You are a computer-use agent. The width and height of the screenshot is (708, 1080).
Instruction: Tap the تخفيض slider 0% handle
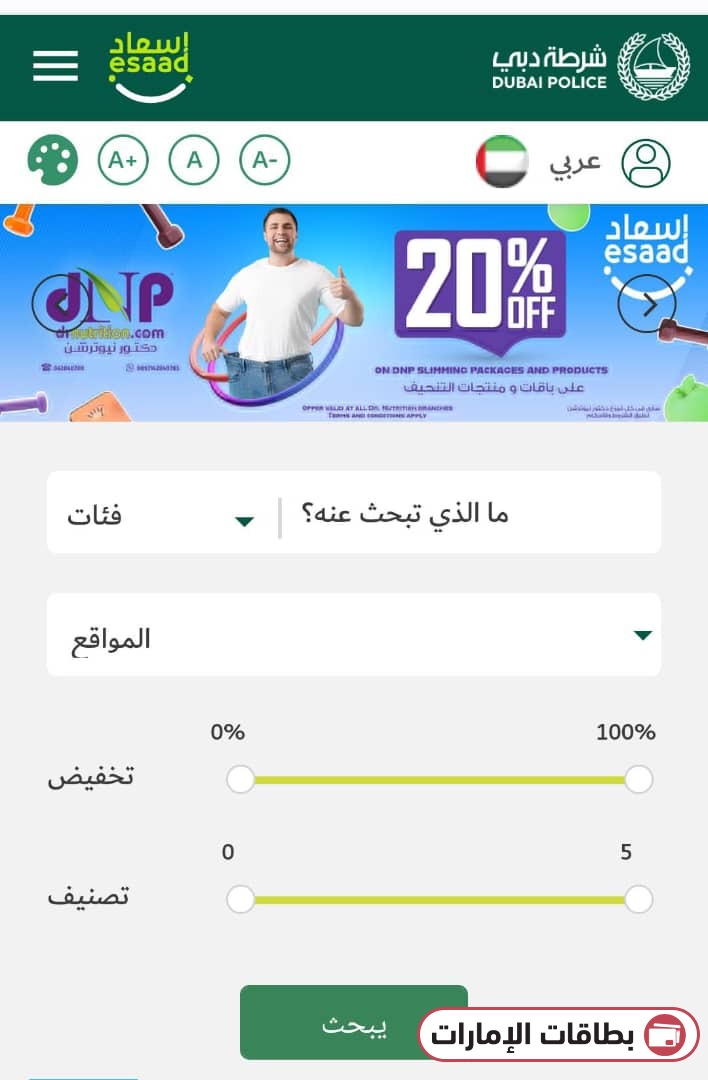coord(241,779)
